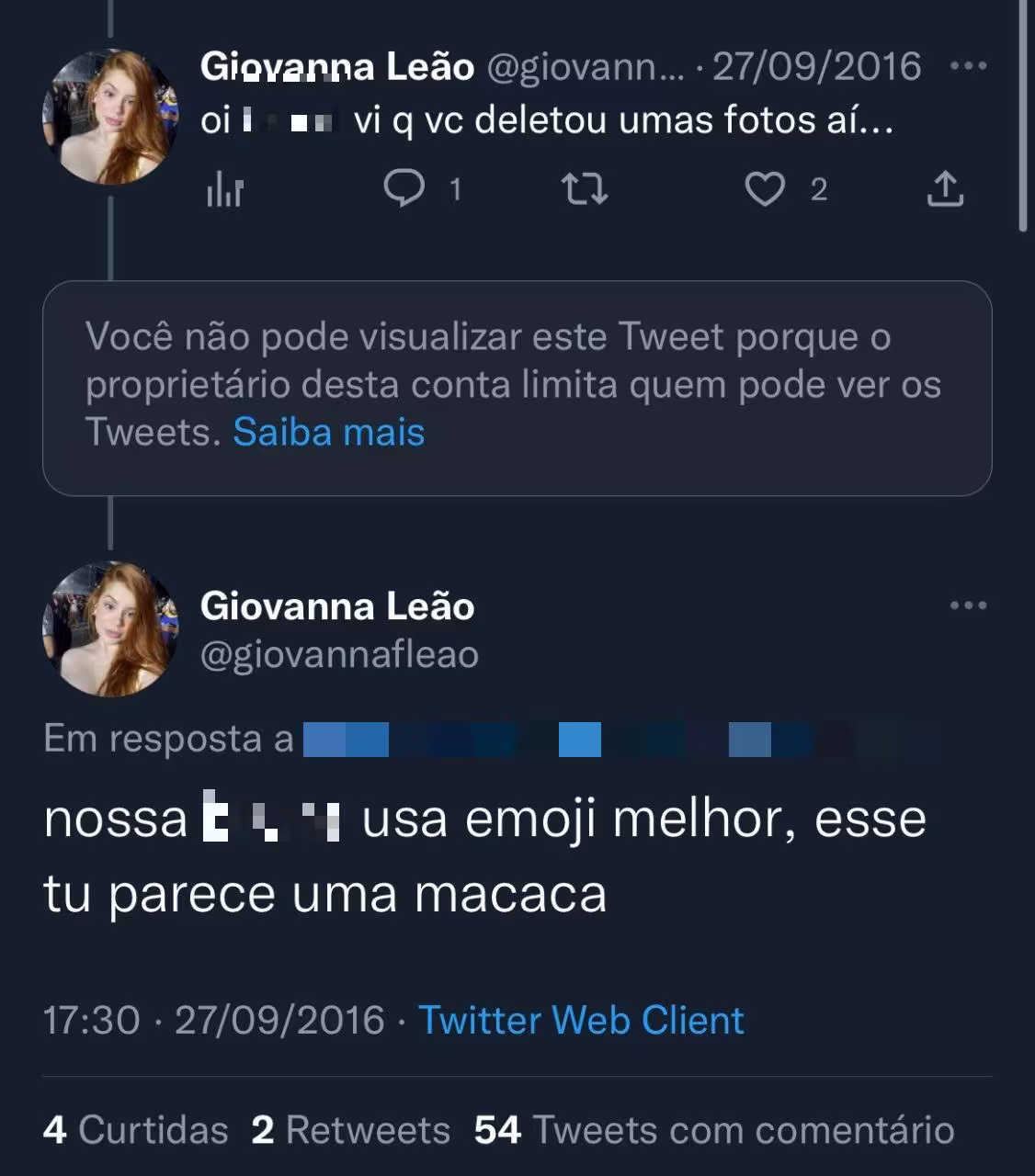The image size is (1035, 1176).
Task: Open overflow menu of the main tweet
Action: coord(968,605)
